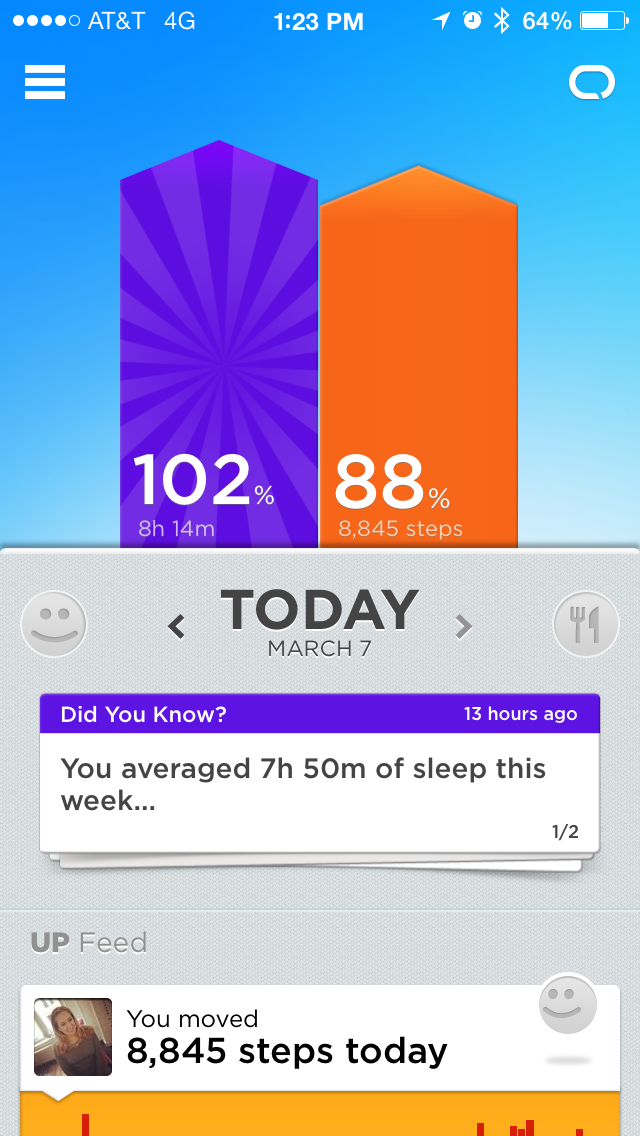Open the purple sleep bar details
The height and width of the screenshot is (1136, 640).
pyautogui.click(x=219, y=344)
